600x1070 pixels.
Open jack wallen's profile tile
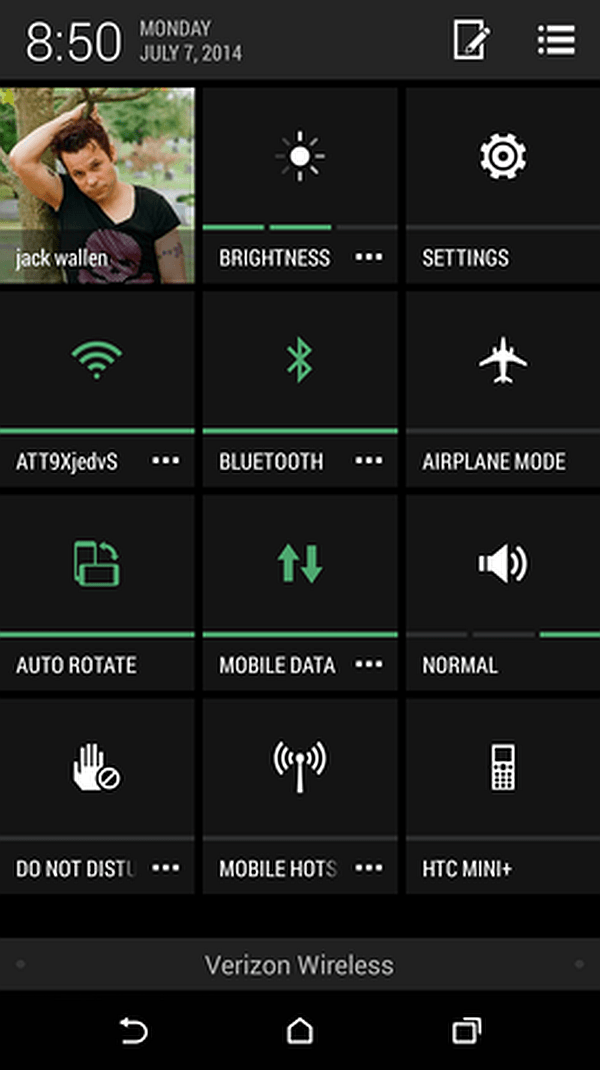[x=97, y=185]
